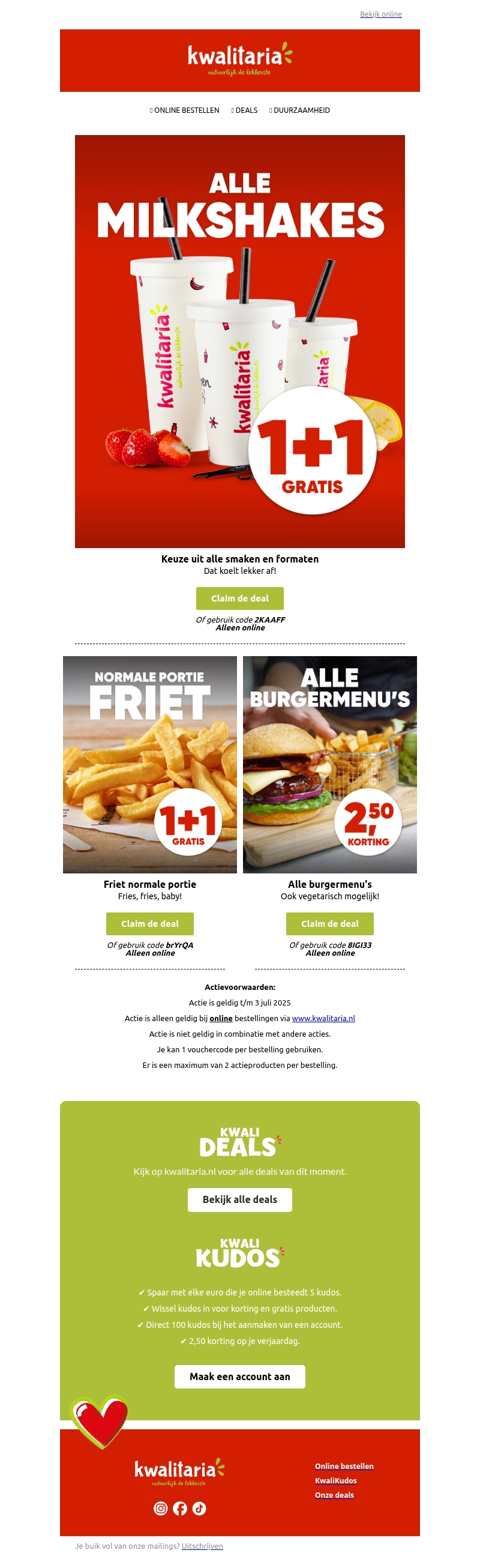Visit the Duurzaamheid page

301,110
